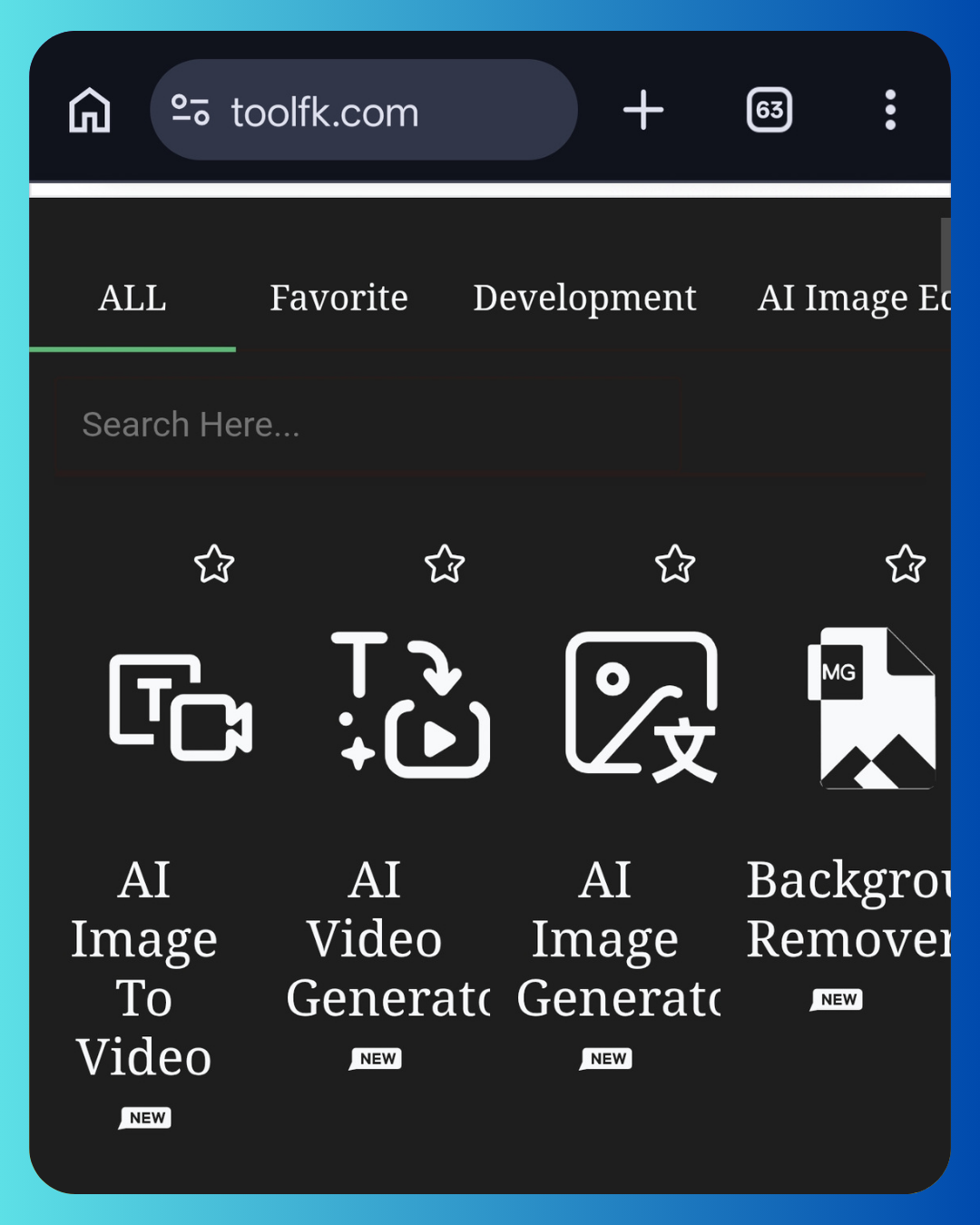The height and width of the screenshot is (1225, 980).
Task: View the 63 open tabs
Action: (769, 111)
